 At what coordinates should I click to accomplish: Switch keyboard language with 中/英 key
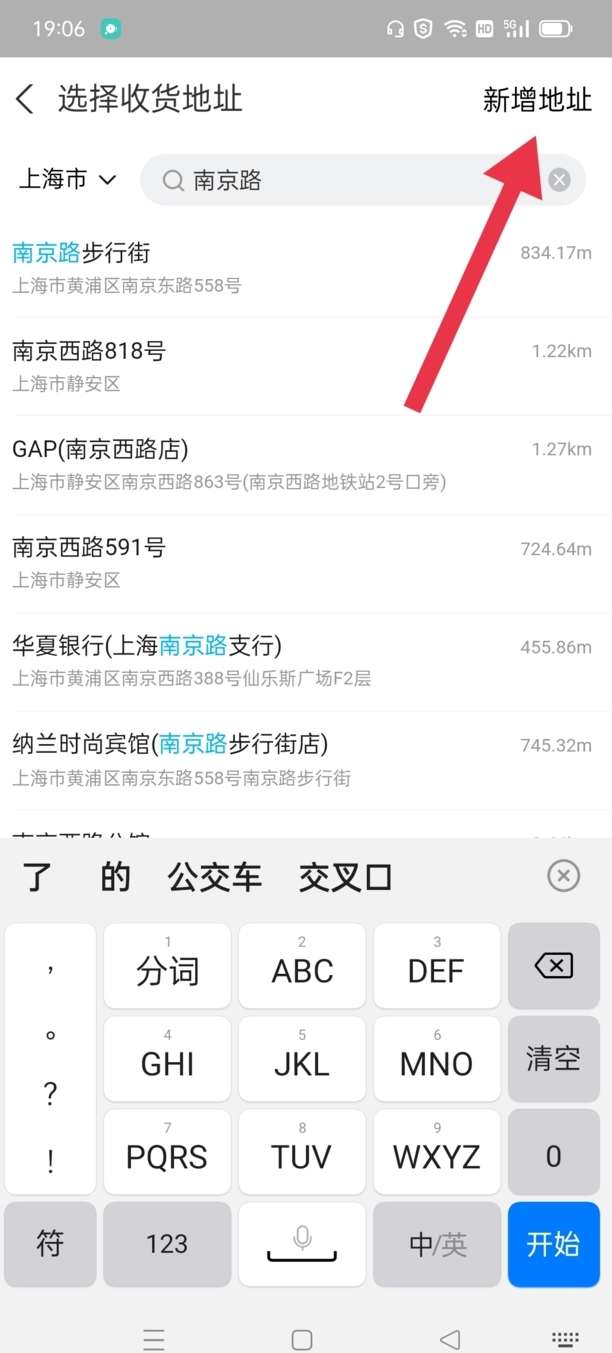(x=437, y=1244)
